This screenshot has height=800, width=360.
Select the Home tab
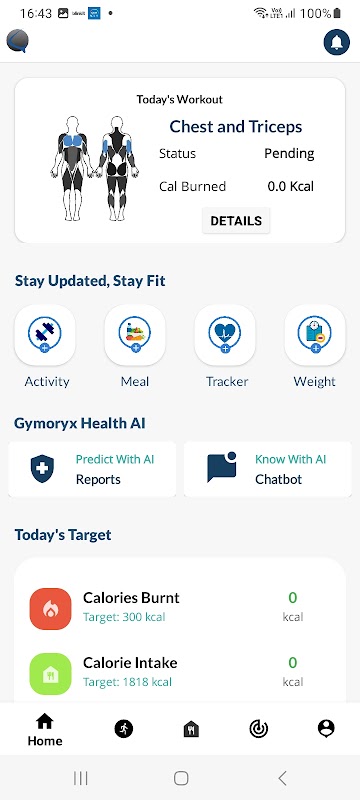pyautogui.click(x=45, y=730)
